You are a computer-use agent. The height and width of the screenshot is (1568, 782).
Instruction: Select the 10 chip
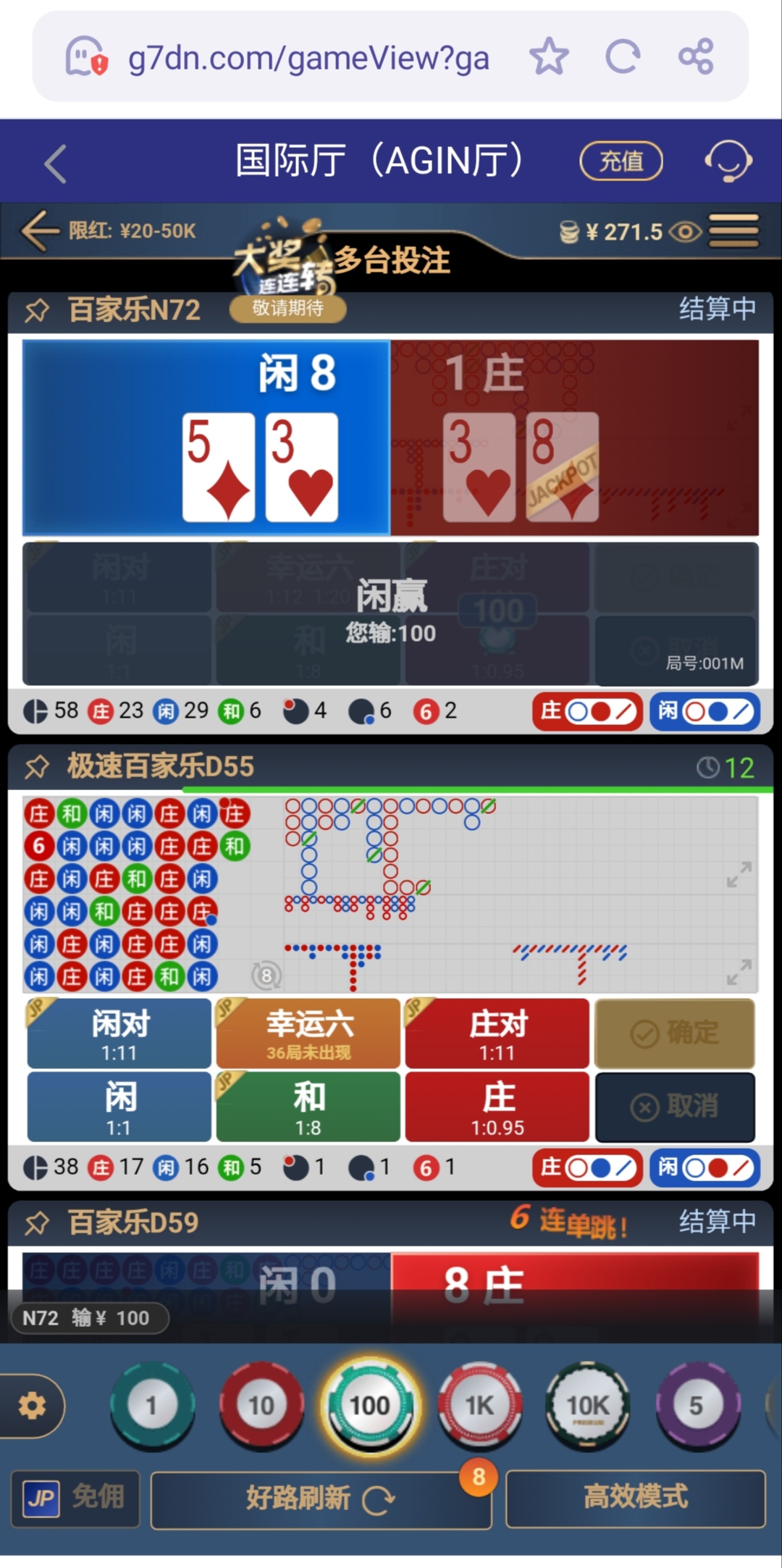coord(261,1406)
